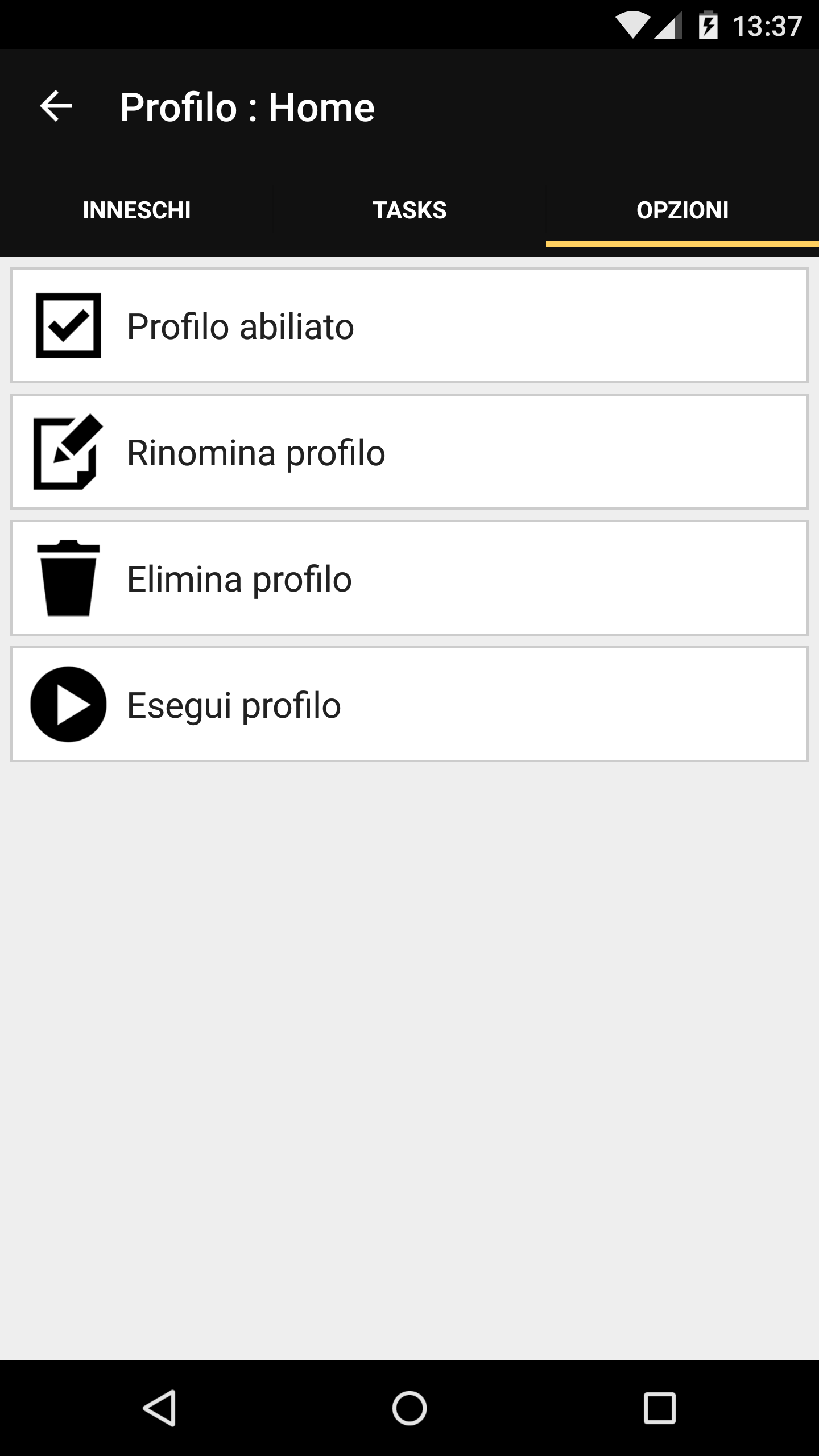Switch to the Inneschi tab

click(136, 210)
